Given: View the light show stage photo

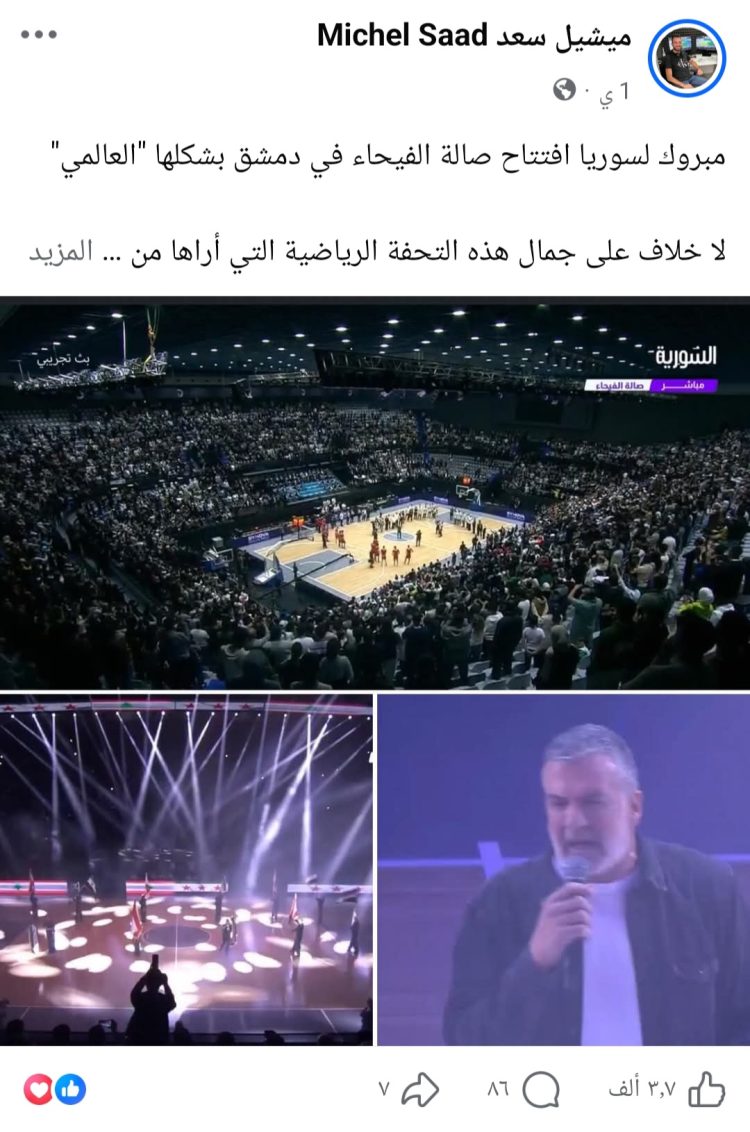Looking at the screenshot, I should pyautogui.click(x=186, y=869).
